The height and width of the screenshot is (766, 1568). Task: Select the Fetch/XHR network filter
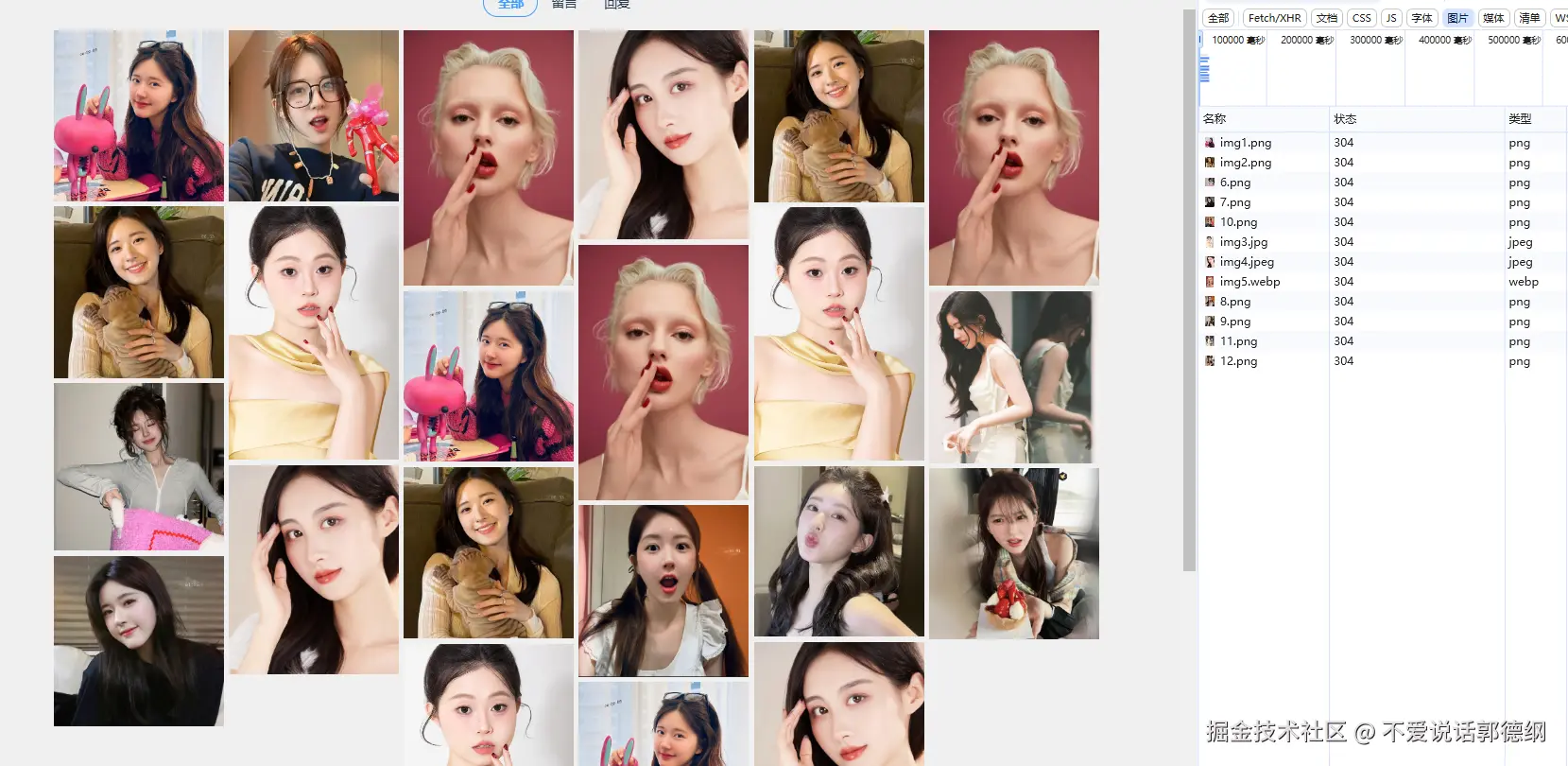coord(1274,18)
